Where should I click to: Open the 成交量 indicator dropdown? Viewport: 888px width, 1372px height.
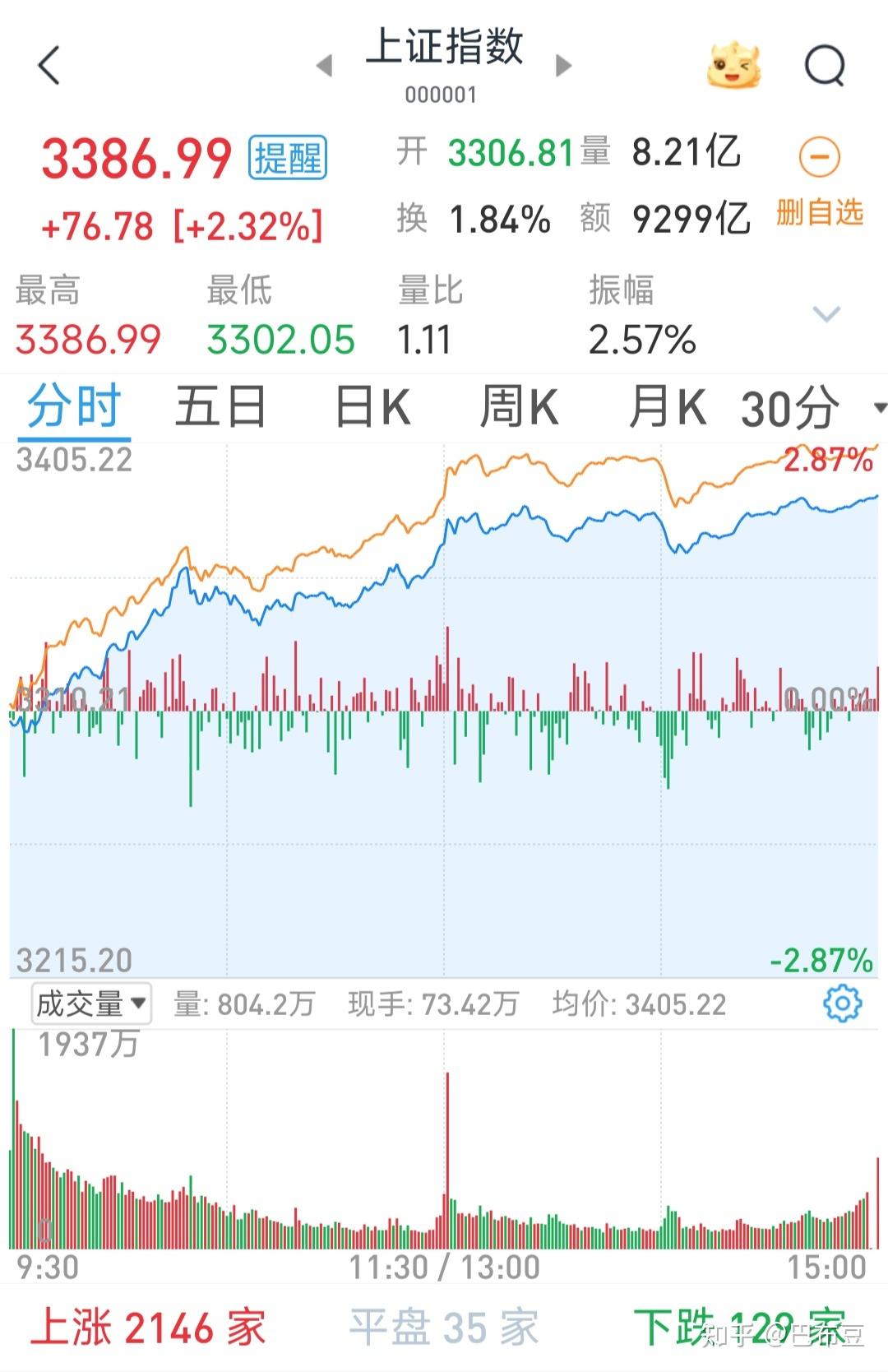90,1003
